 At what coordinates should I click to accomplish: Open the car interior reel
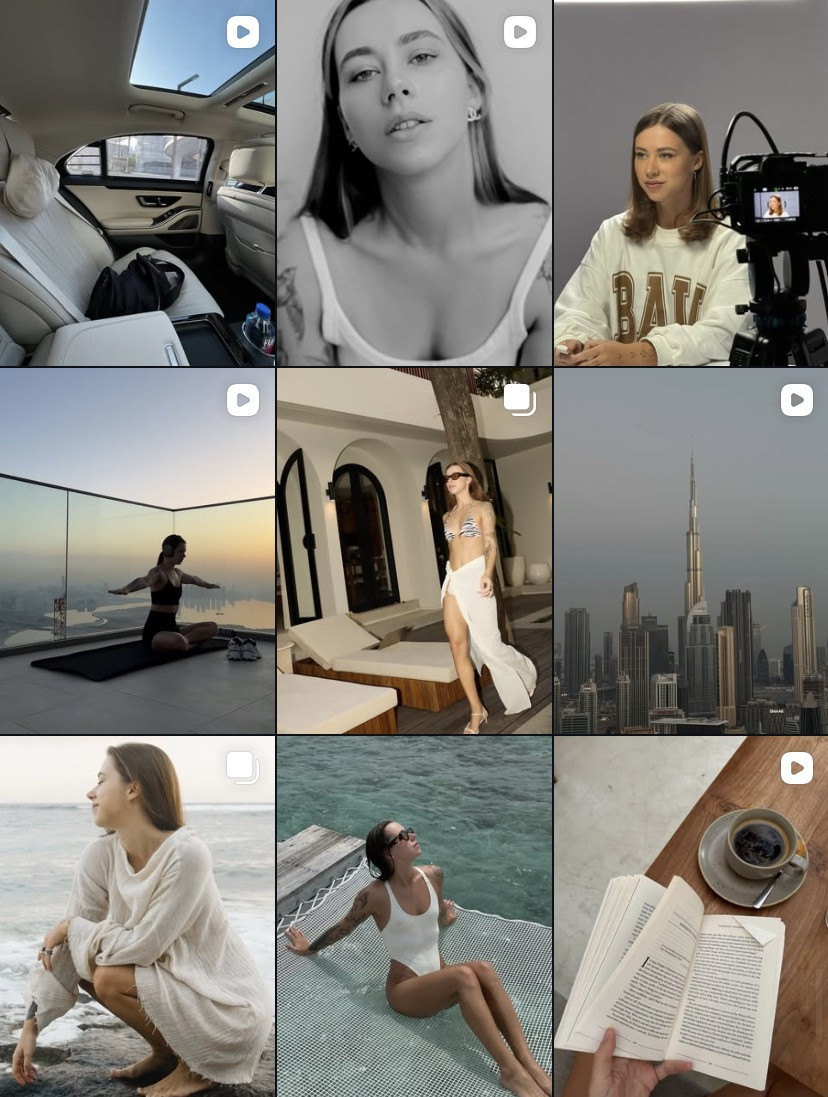point(137,183)
